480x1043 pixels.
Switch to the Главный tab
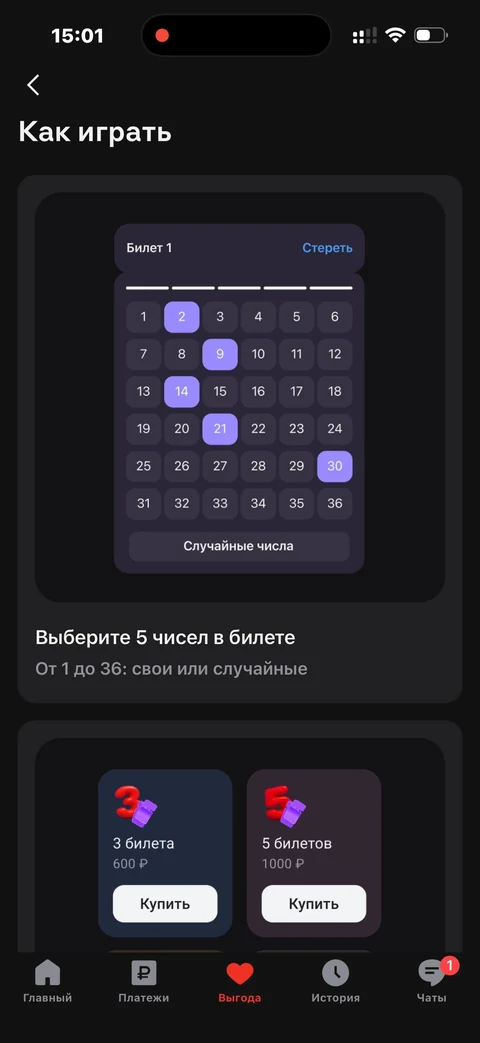click(47, 981)
